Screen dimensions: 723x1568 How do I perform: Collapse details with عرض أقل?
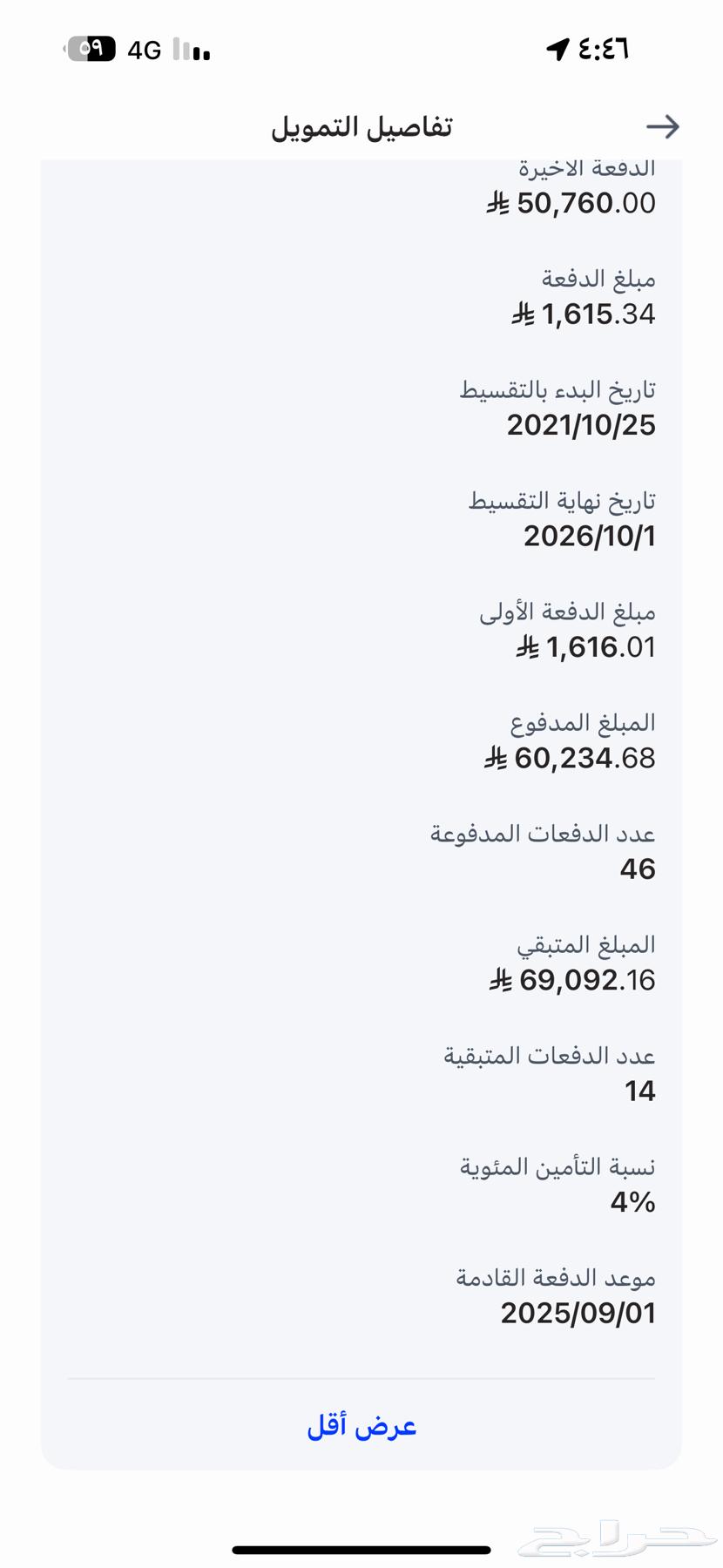(361, 1426)
